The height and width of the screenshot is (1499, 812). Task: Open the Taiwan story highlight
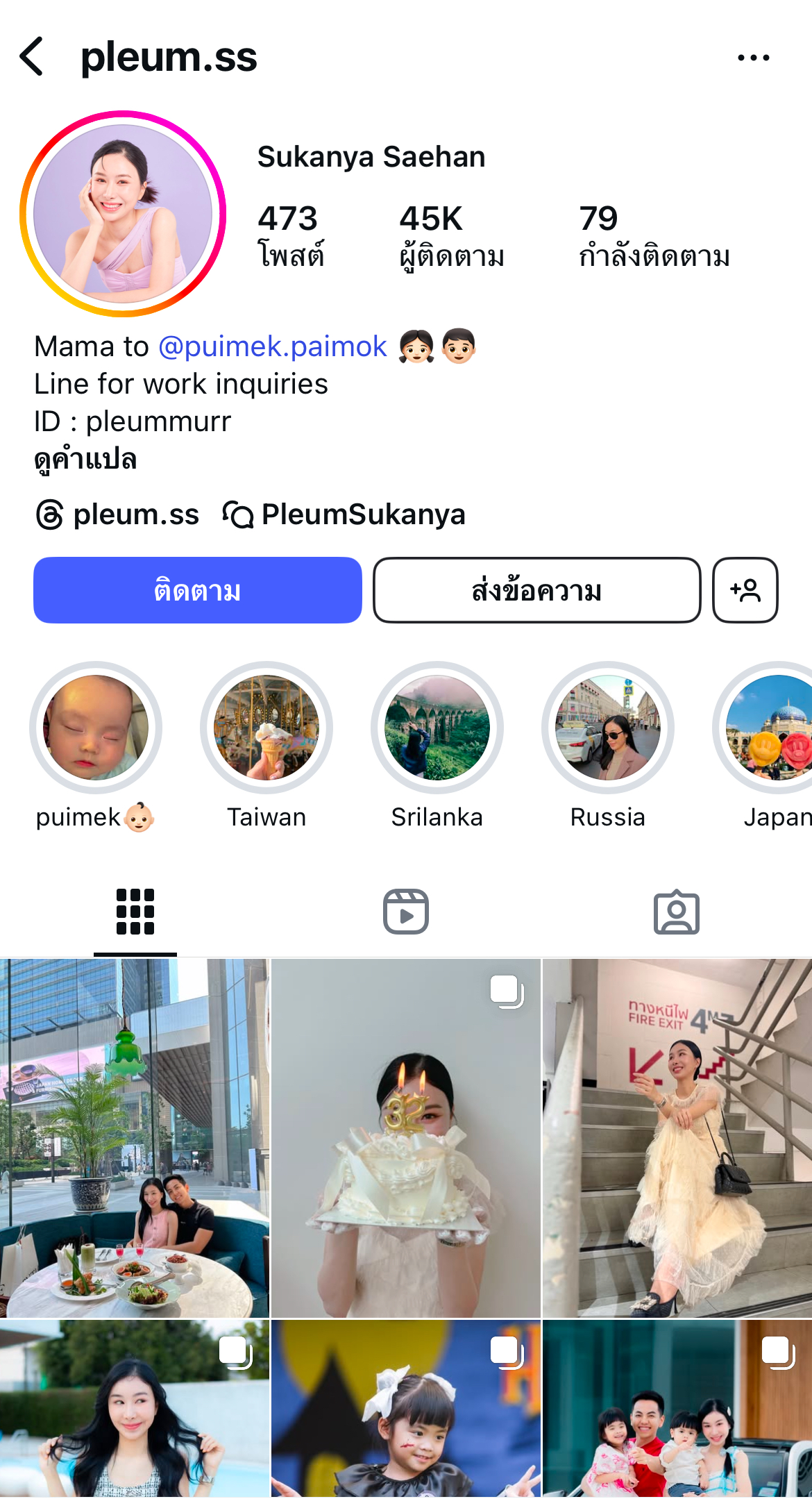(267, 728)
